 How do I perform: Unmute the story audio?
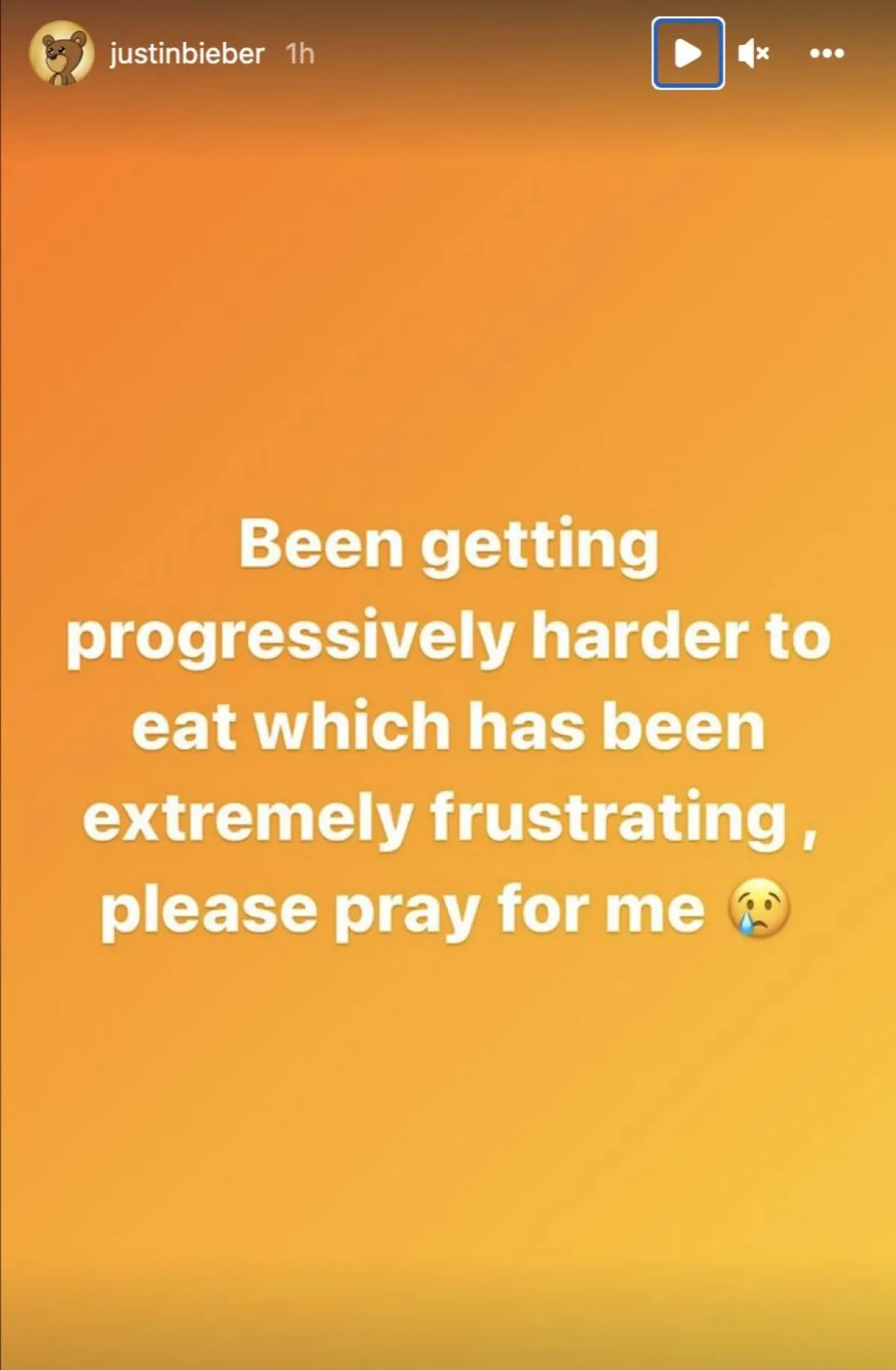753,53
